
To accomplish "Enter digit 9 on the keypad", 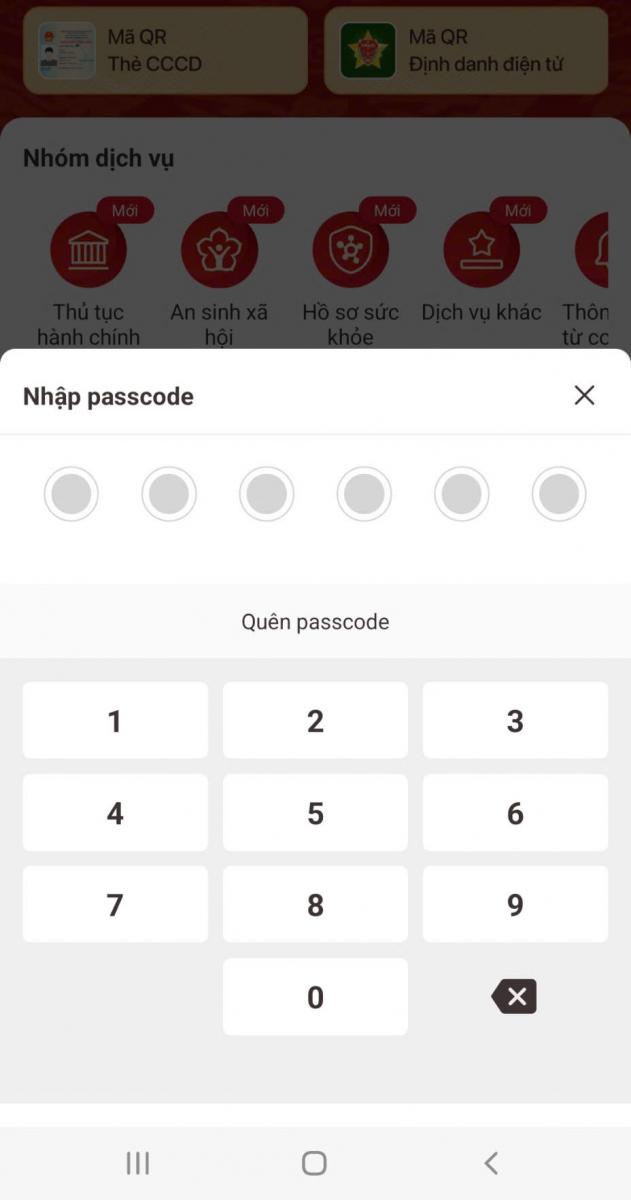I will (x=515, y=905).
